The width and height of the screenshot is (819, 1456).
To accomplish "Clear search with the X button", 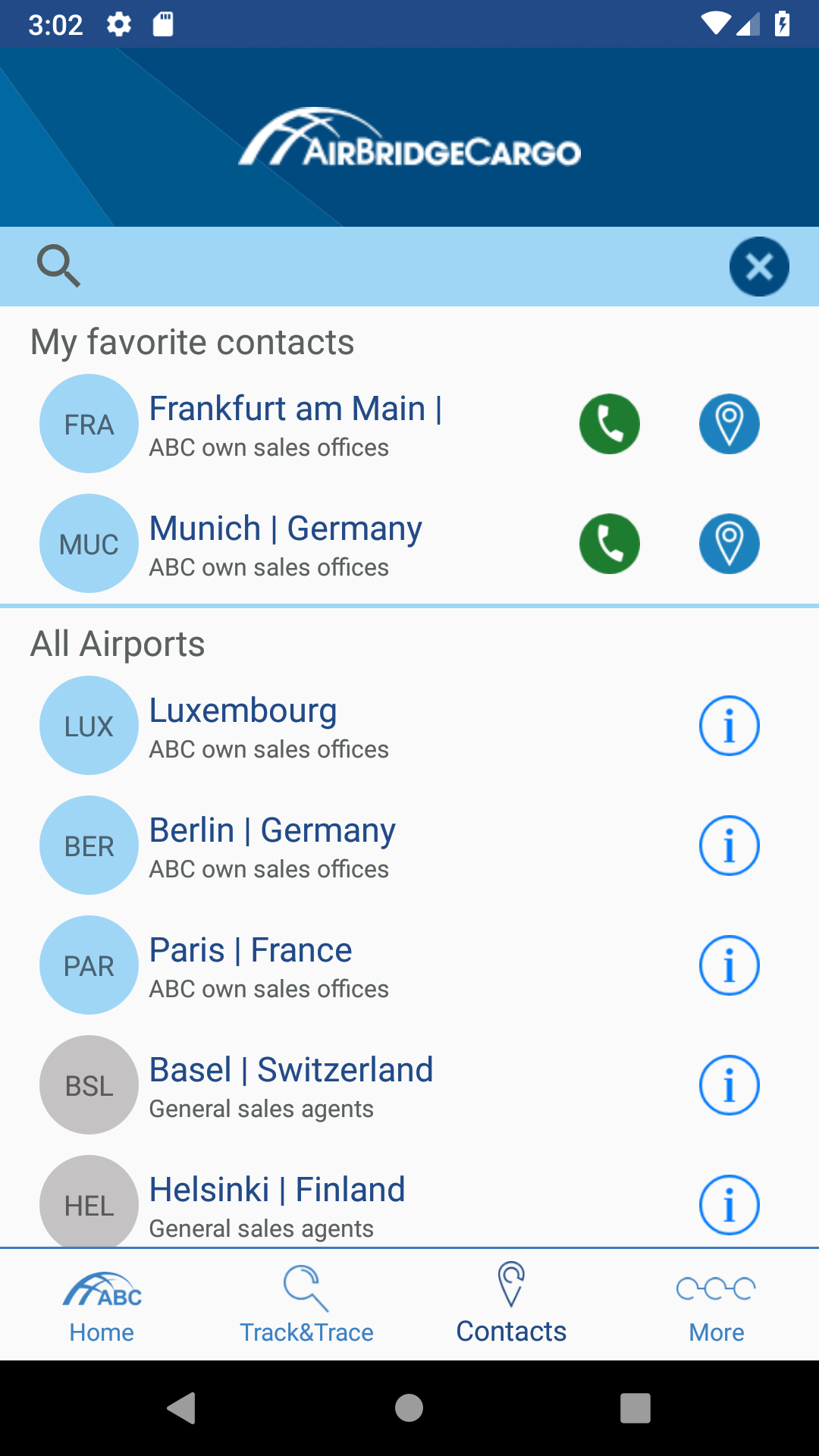I will click(x=759, y=267).
